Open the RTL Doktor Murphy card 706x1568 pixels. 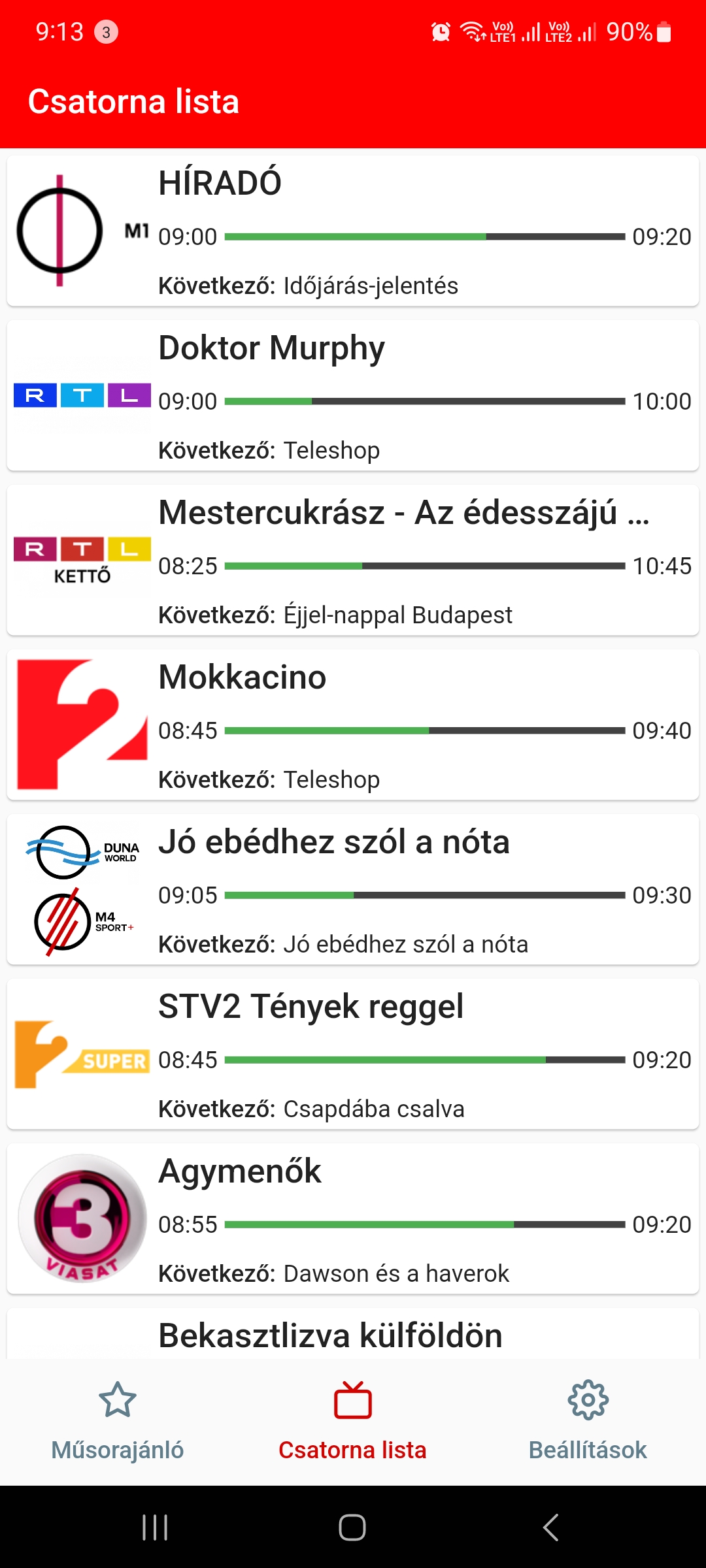353,395
